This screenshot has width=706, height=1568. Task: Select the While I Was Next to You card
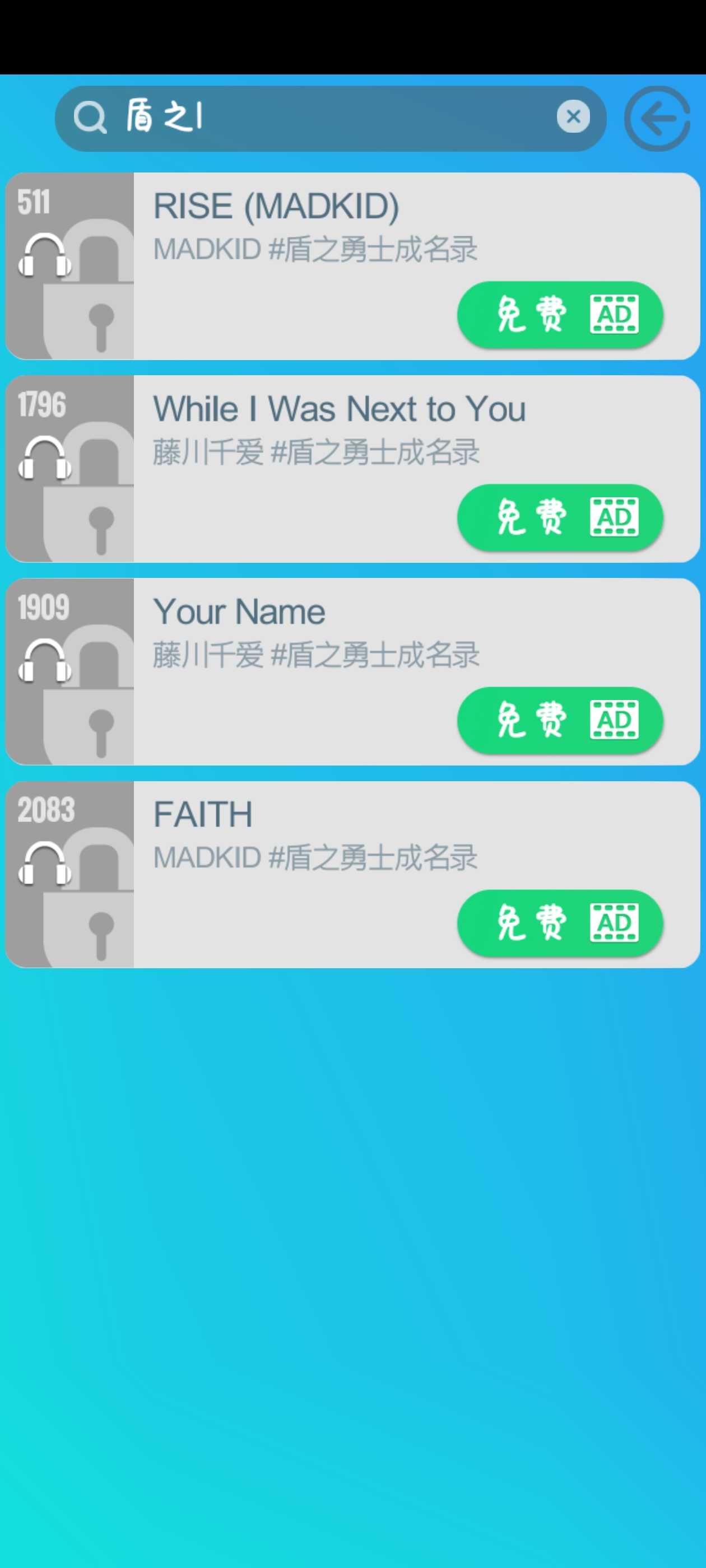tap(352, 469)
